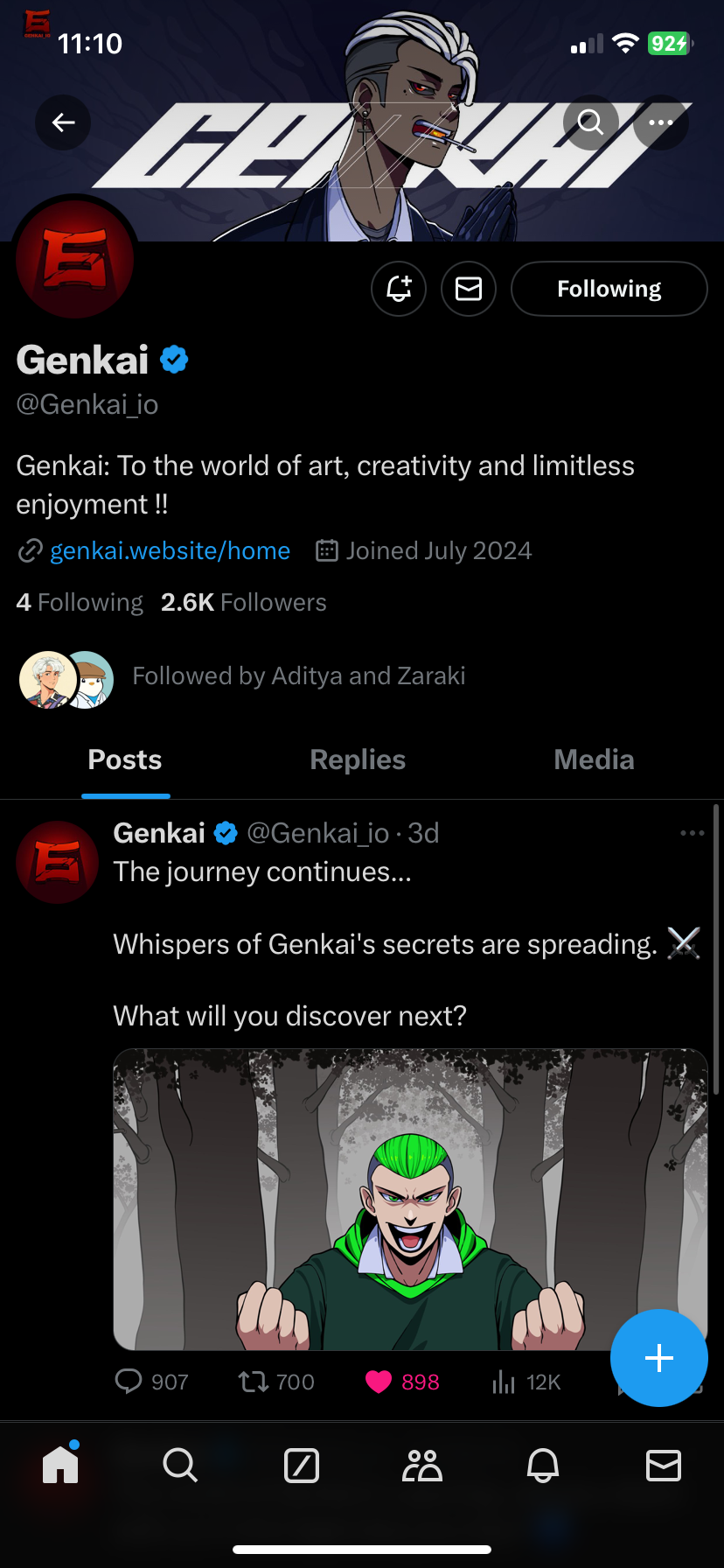Switch to the Media tab

594,759
